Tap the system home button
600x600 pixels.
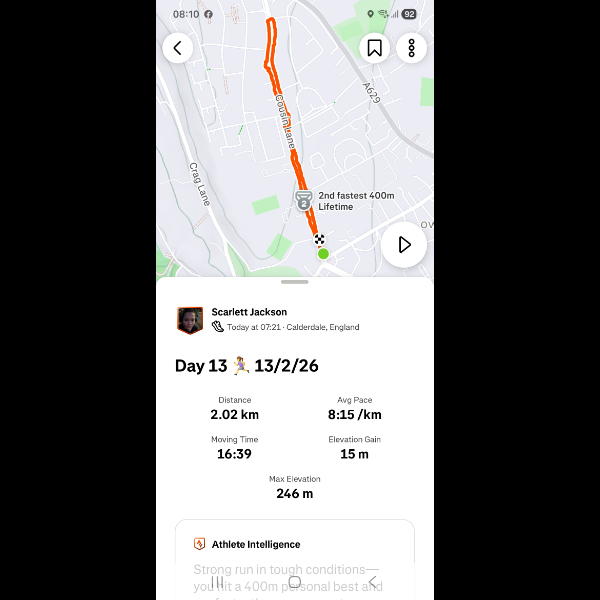tap(294, 582)
